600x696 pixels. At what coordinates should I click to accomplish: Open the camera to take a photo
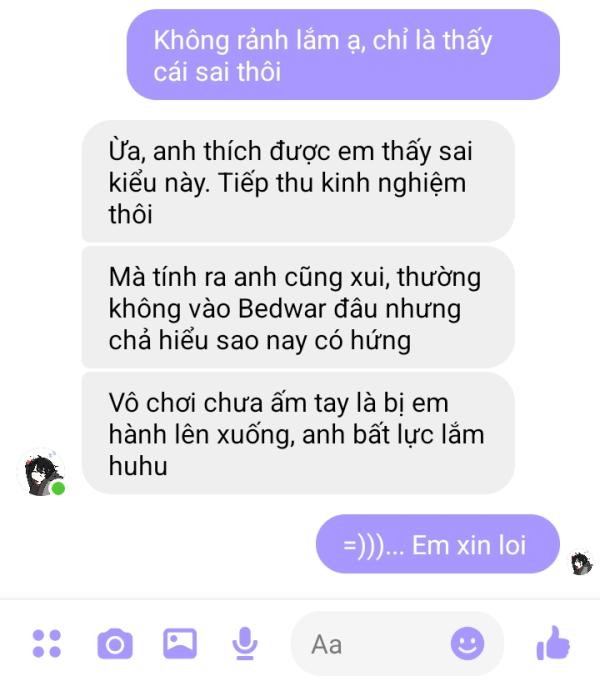click(114, 643)
